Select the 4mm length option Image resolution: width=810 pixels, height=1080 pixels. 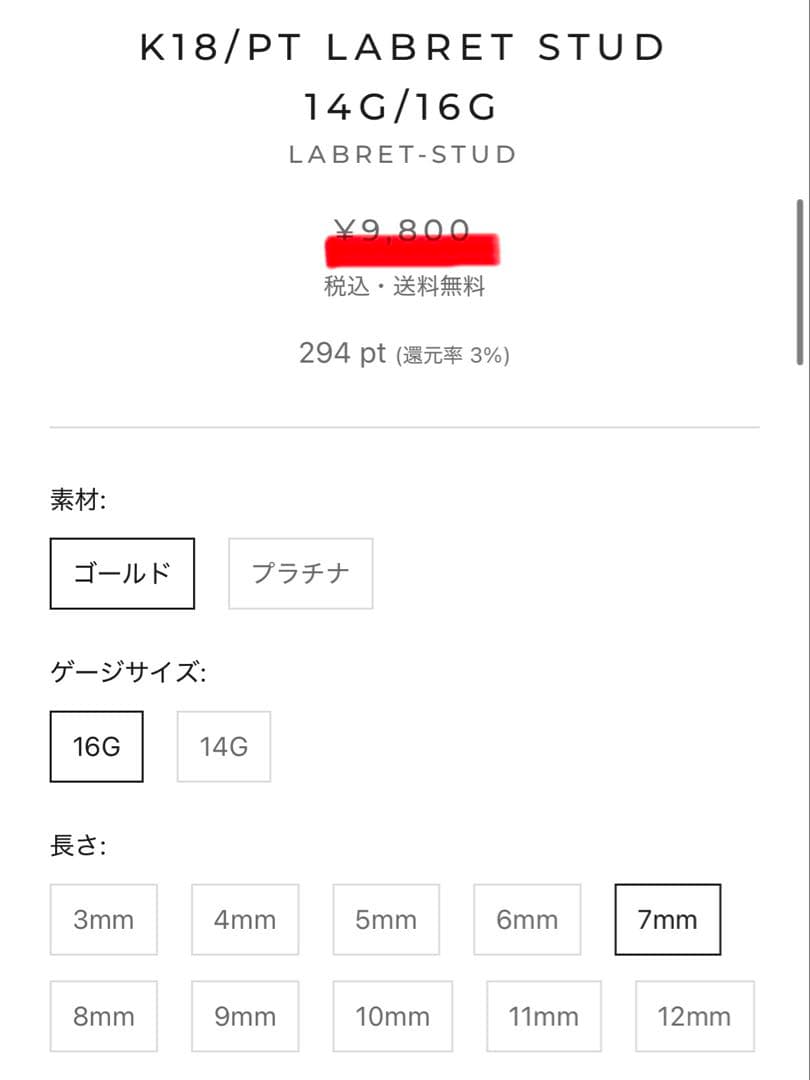[x=245, y=919]
